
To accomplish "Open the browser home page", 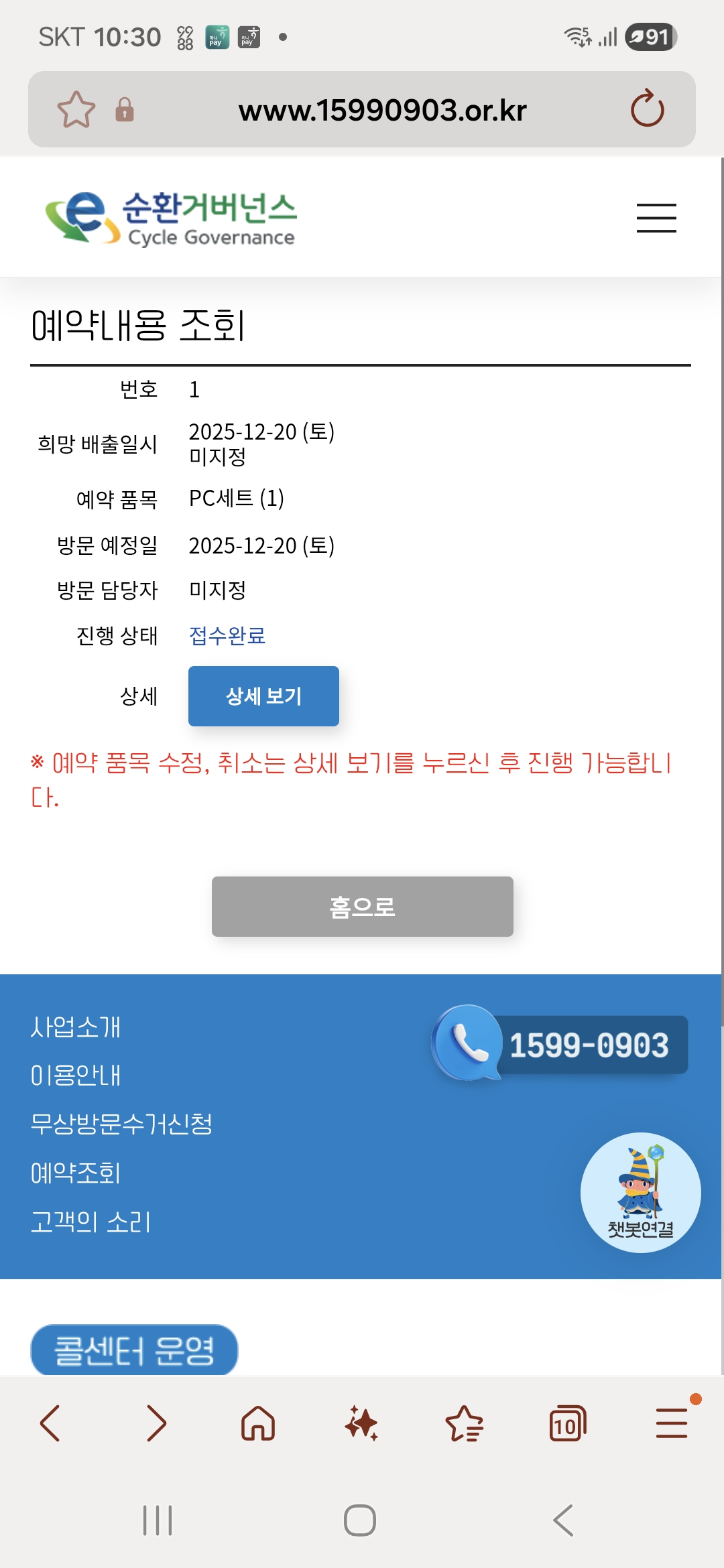I will pyautogui.click(x=258, y=1423).
